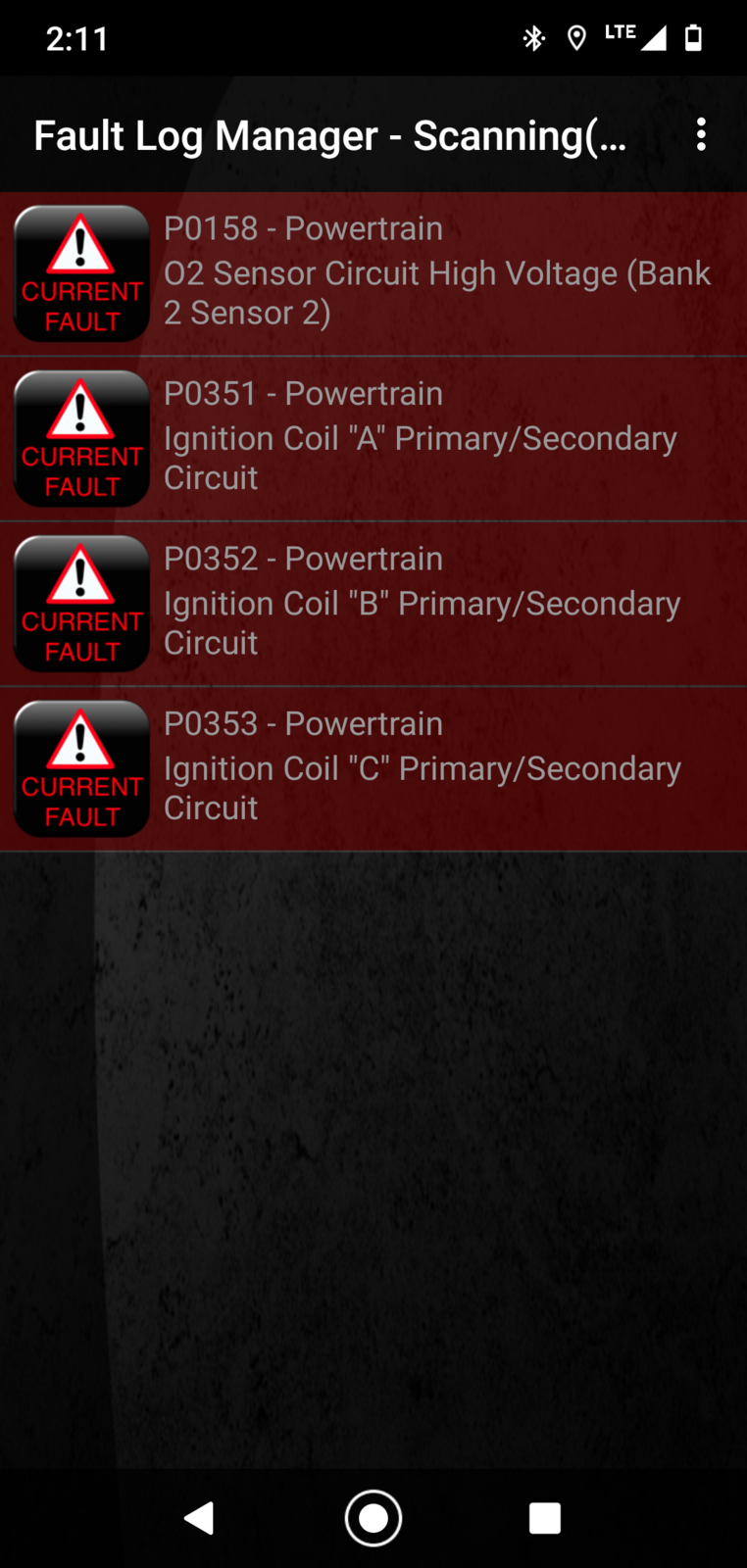This screenshot has width=747, height=1568.
Task: Click the Bluetooth icon in the status bar
Action: (x=534, y=37)
